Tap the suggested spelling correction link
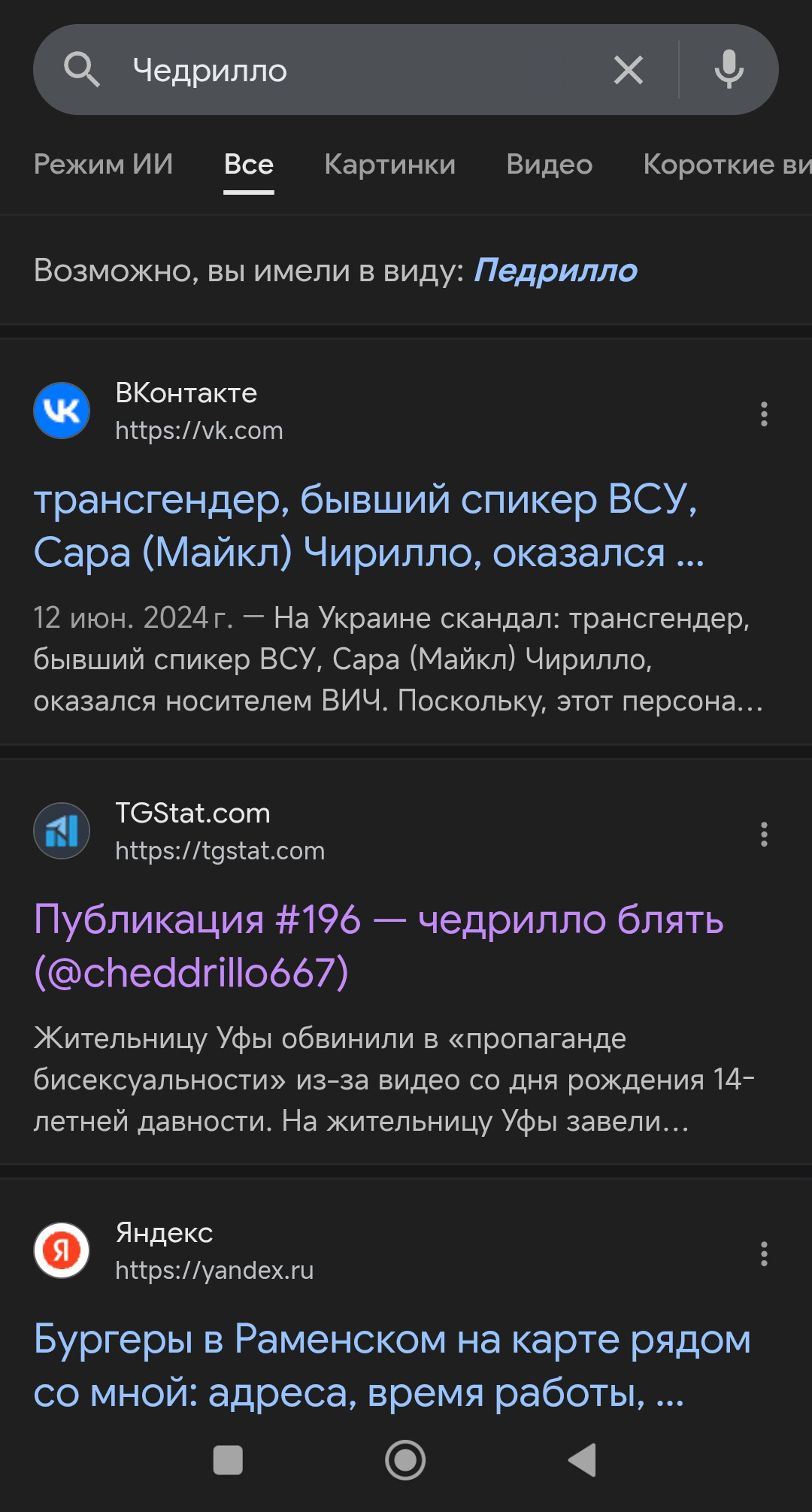Viewport: 812px width, 1512px height. click(555, 271)
